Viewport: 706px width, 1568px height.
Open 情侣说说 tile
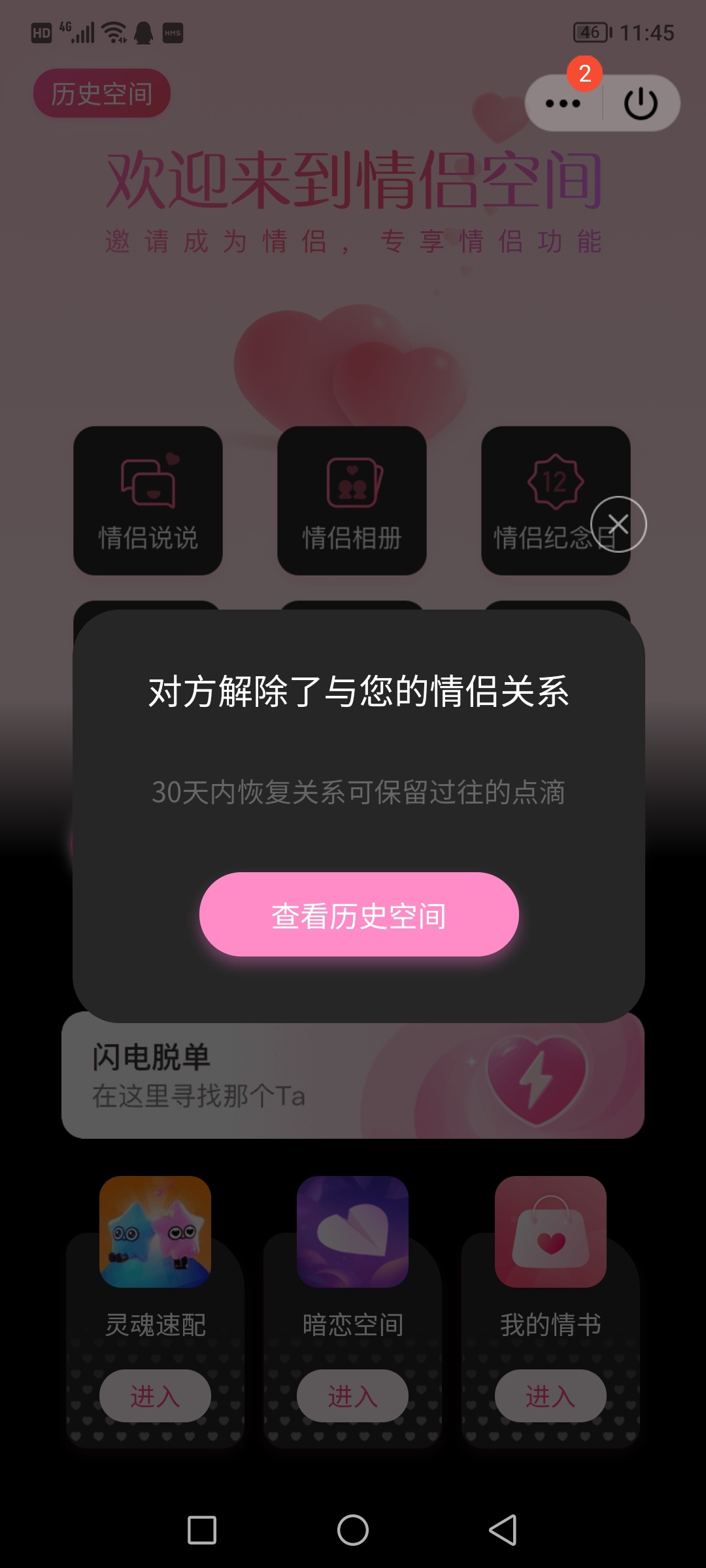(x=148, y=500)
